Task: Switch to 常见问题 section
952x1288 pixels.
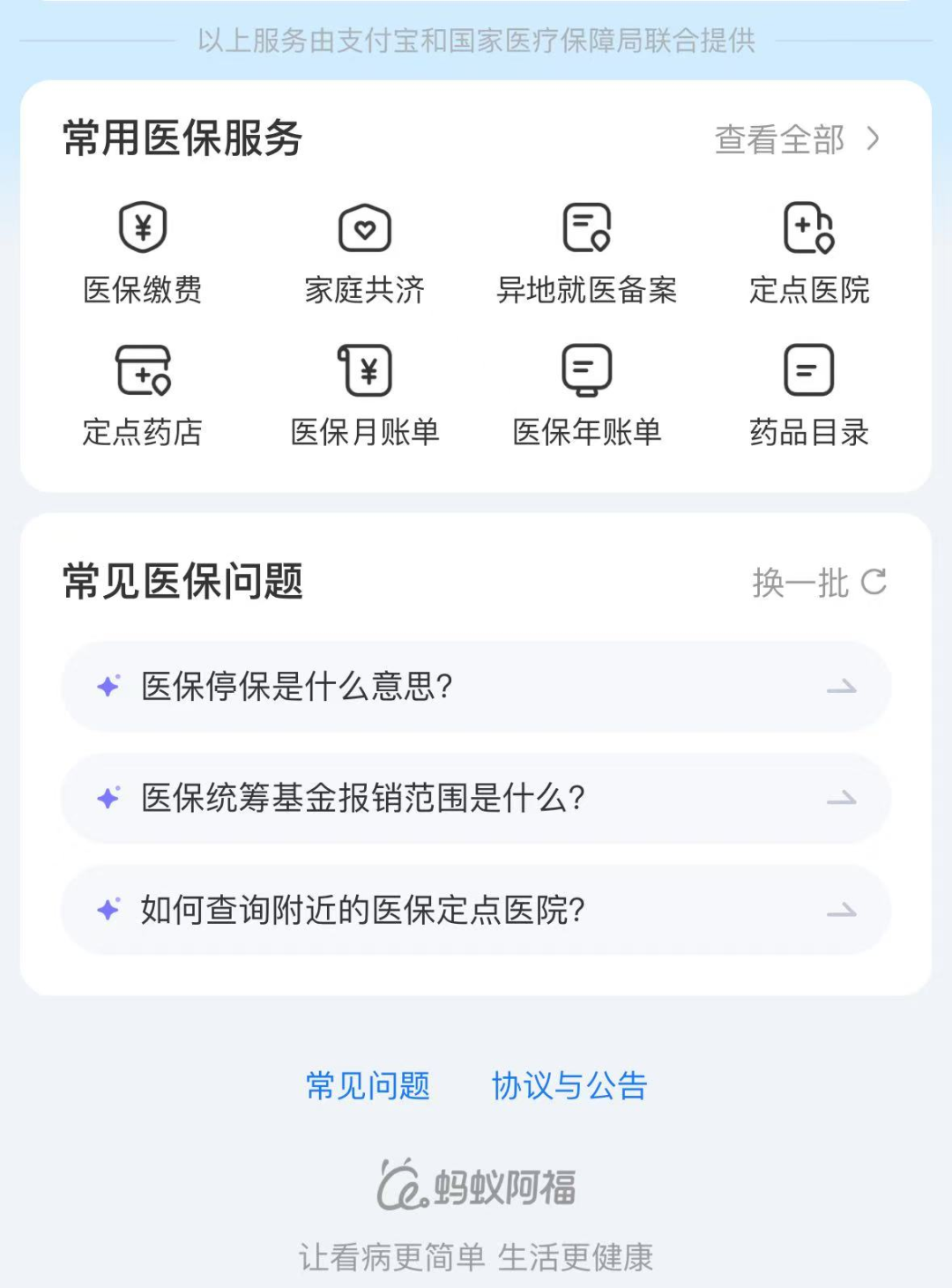Action: click(367, 1087)
